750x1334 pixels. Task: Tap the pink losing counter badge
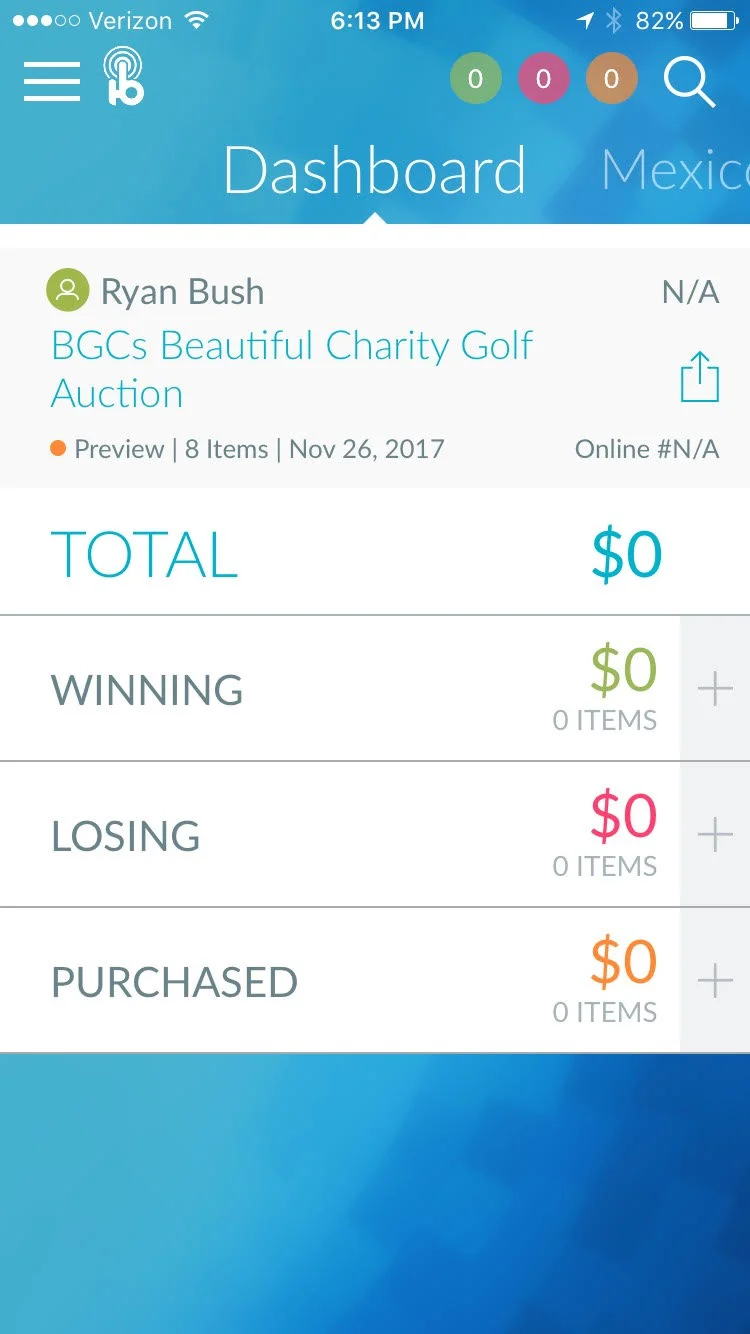tap(543, 79)
